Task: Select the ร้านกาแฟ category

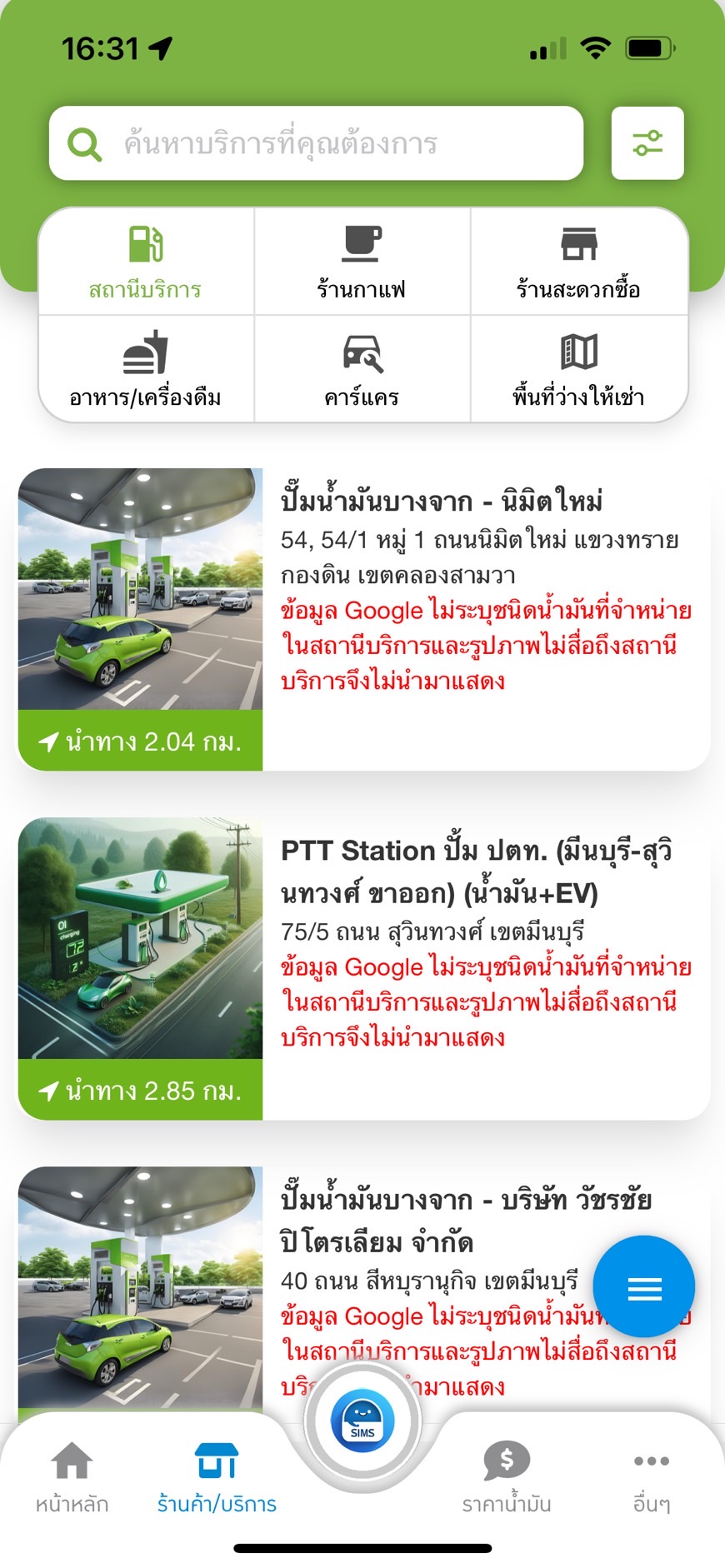Action: pos(362,262)
